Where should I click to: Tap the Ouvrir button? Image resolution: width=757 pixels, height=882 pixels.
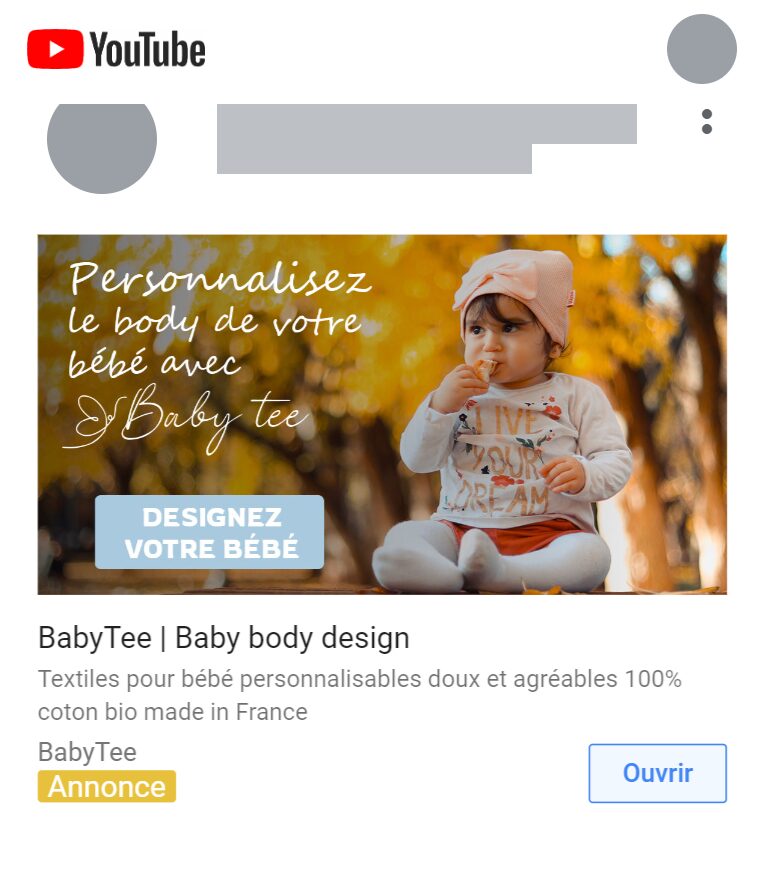[x=657, y=773]
